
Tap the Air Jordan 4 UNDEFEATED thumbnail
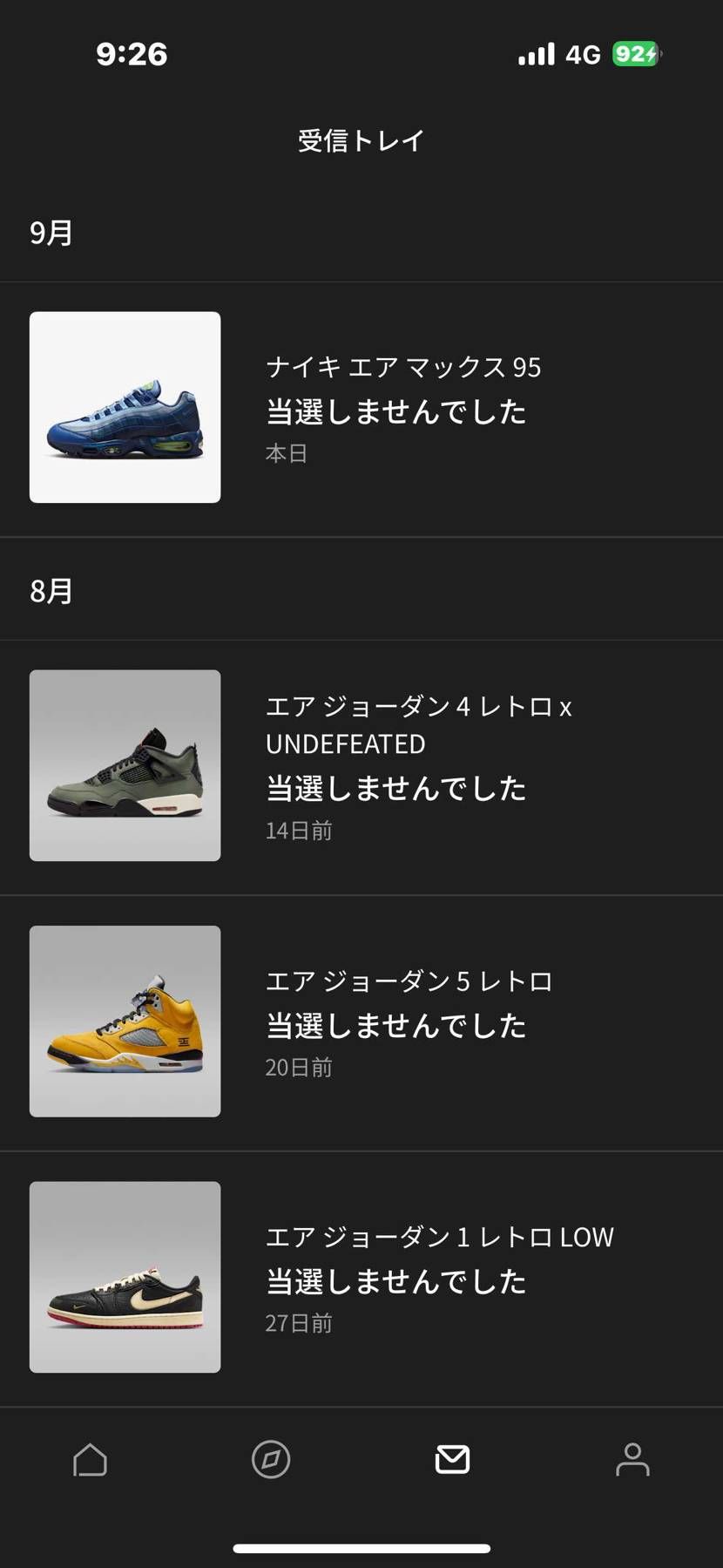pyautogui.click(x=125, y=765)
